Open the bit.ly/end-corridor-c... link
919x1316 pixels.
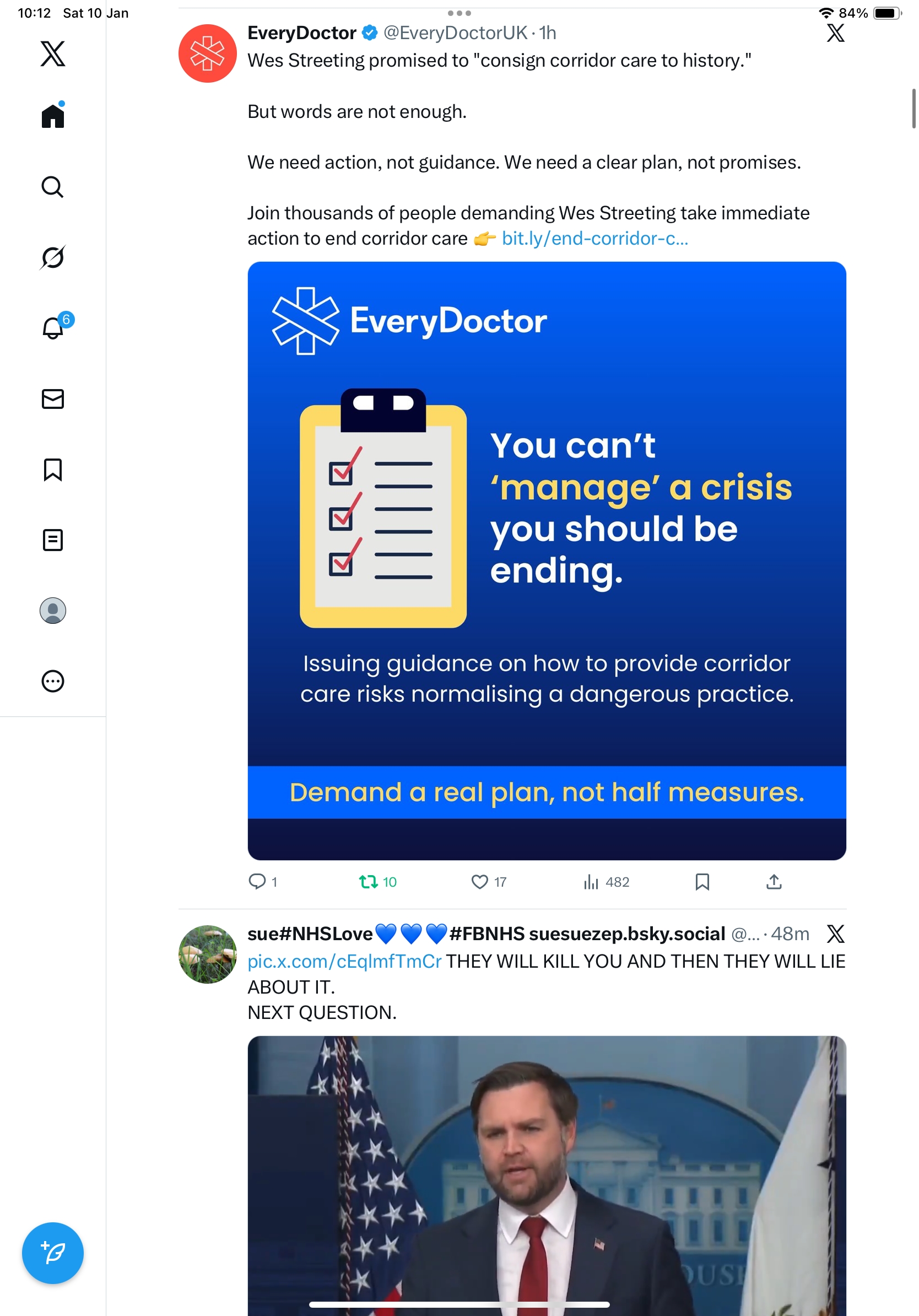coord(594,239)
